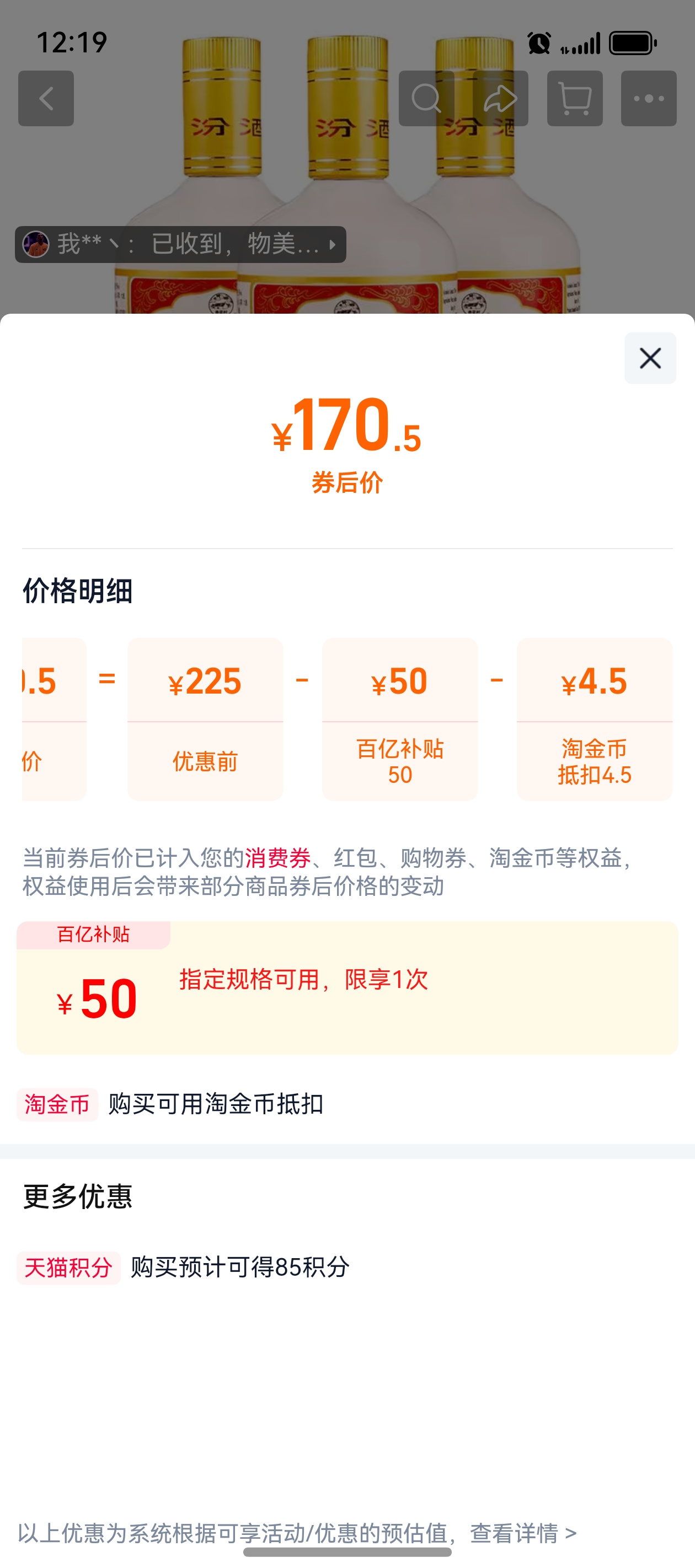This screenshot has width=695, height=1568.
Task: Close the price detail popup
Action: tap(649, 358)
